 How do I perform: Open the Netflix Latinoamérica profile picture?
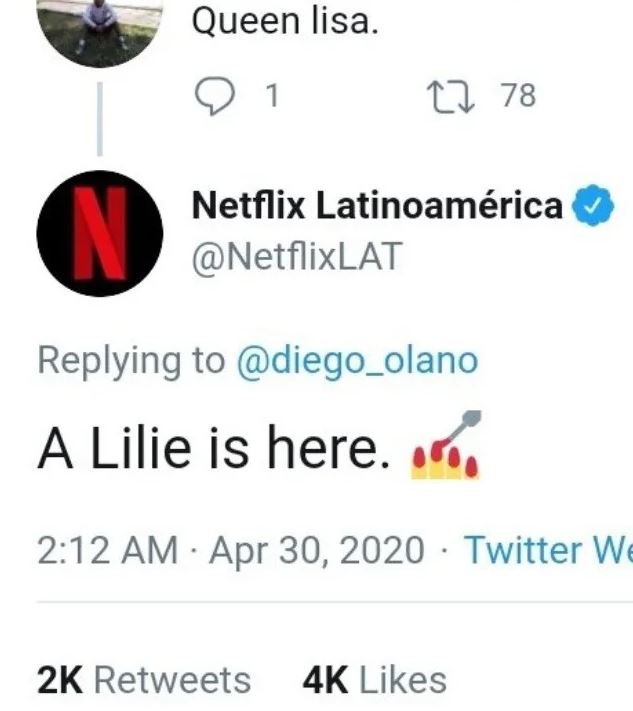tap(99, 233)
